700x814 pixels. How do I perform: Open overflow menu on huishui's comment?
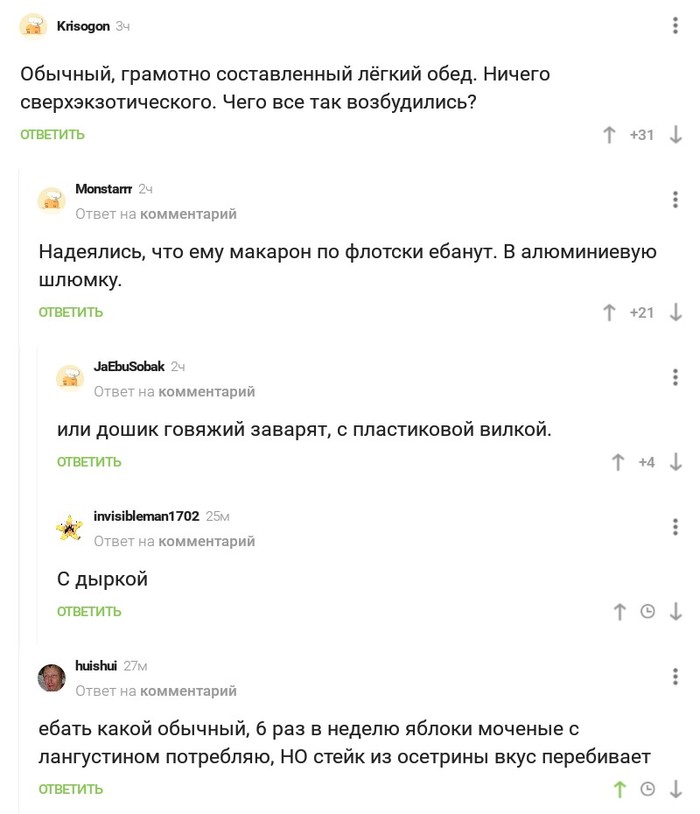click(676, 676)
